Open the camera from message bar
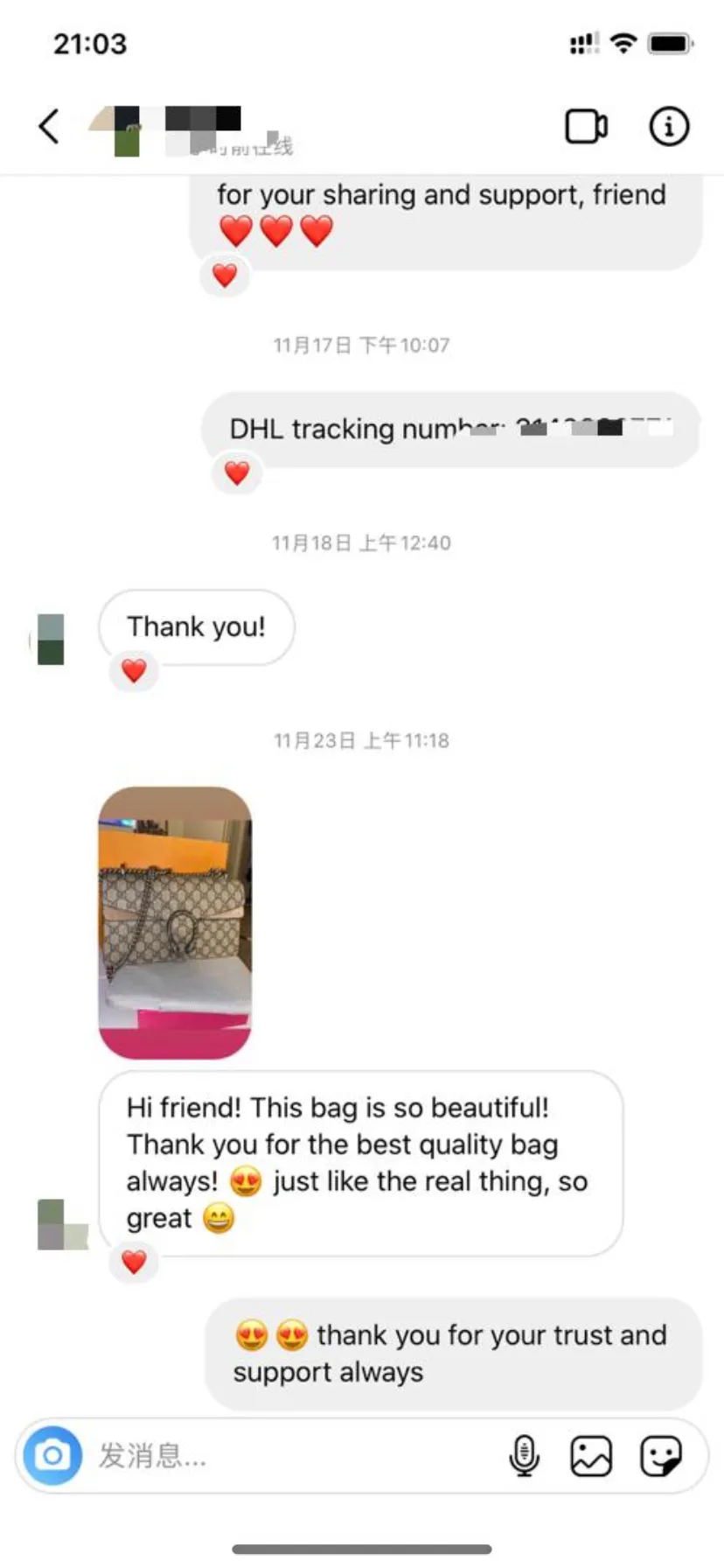724x1568 pixels. point(52,1456)
